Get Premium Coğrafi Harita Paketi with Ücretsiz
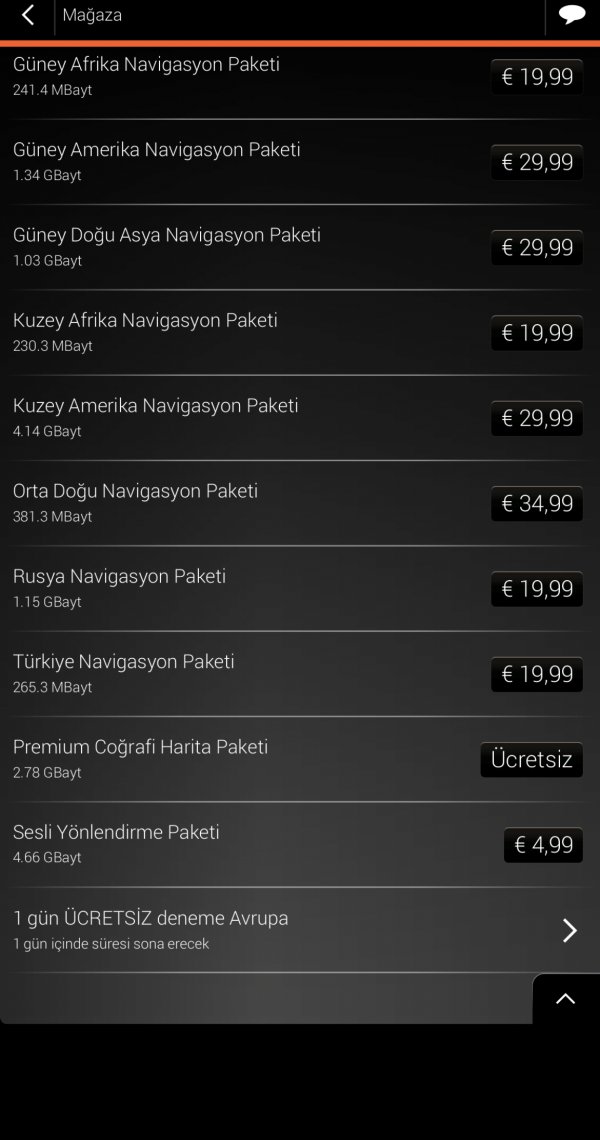Viewport: 600px width, 1140px height. pyautogui.click(x=531, y=760)
